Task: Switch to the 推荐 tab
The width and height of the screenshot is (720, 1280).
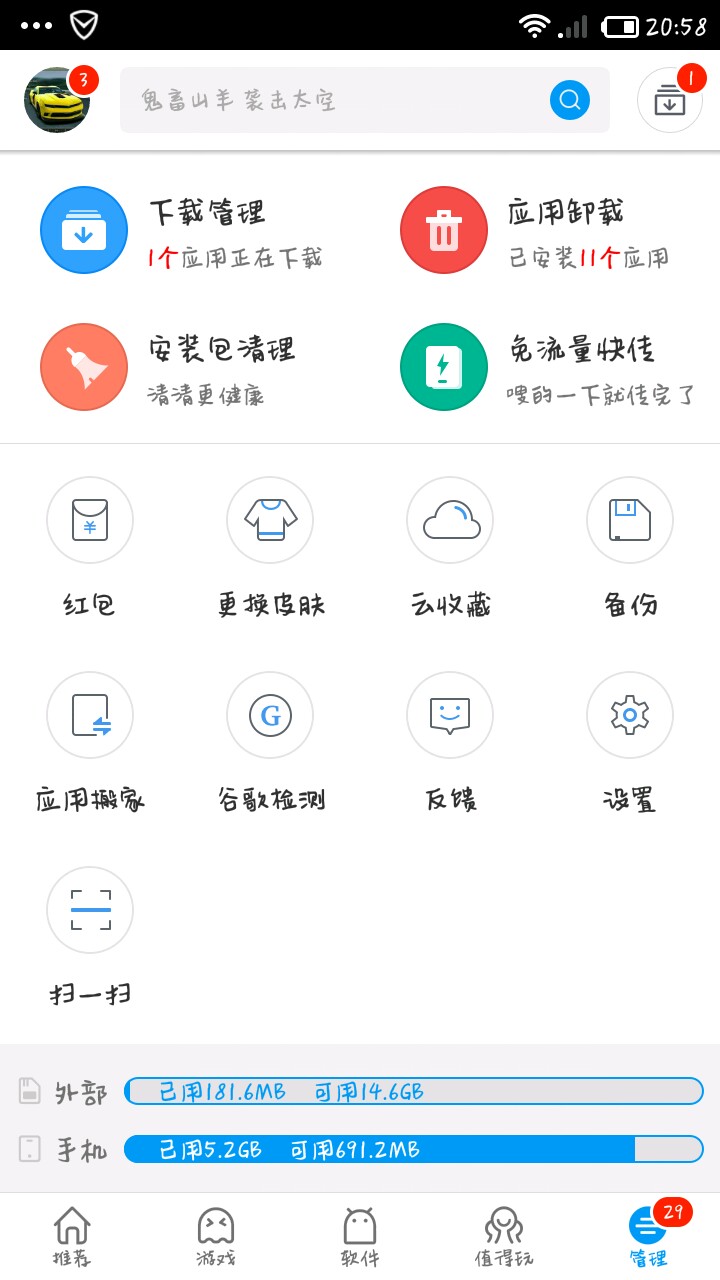Action: (x=72, y=1236)
